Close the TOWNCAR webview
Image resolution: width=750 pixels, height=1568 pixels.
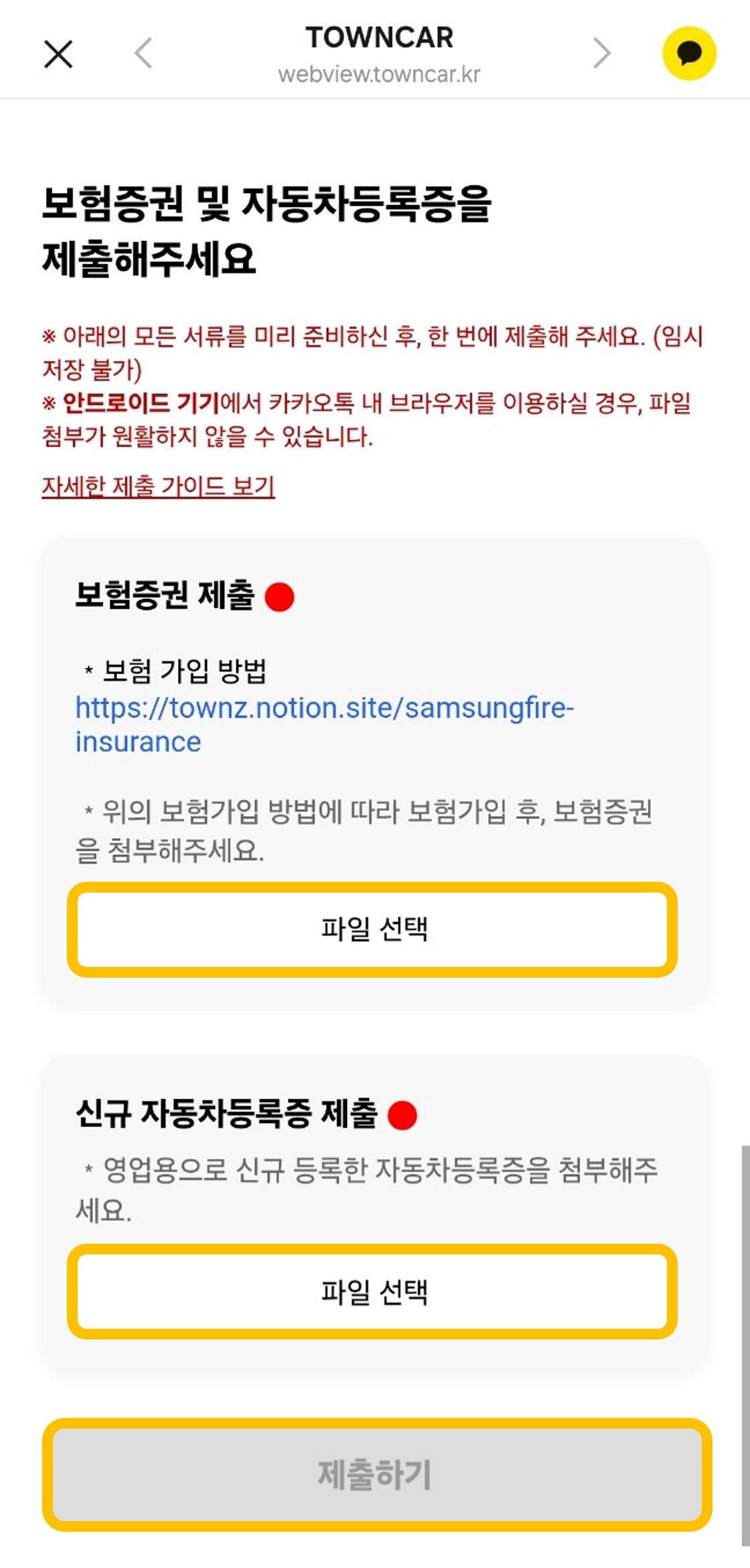[x=58, y=54]
